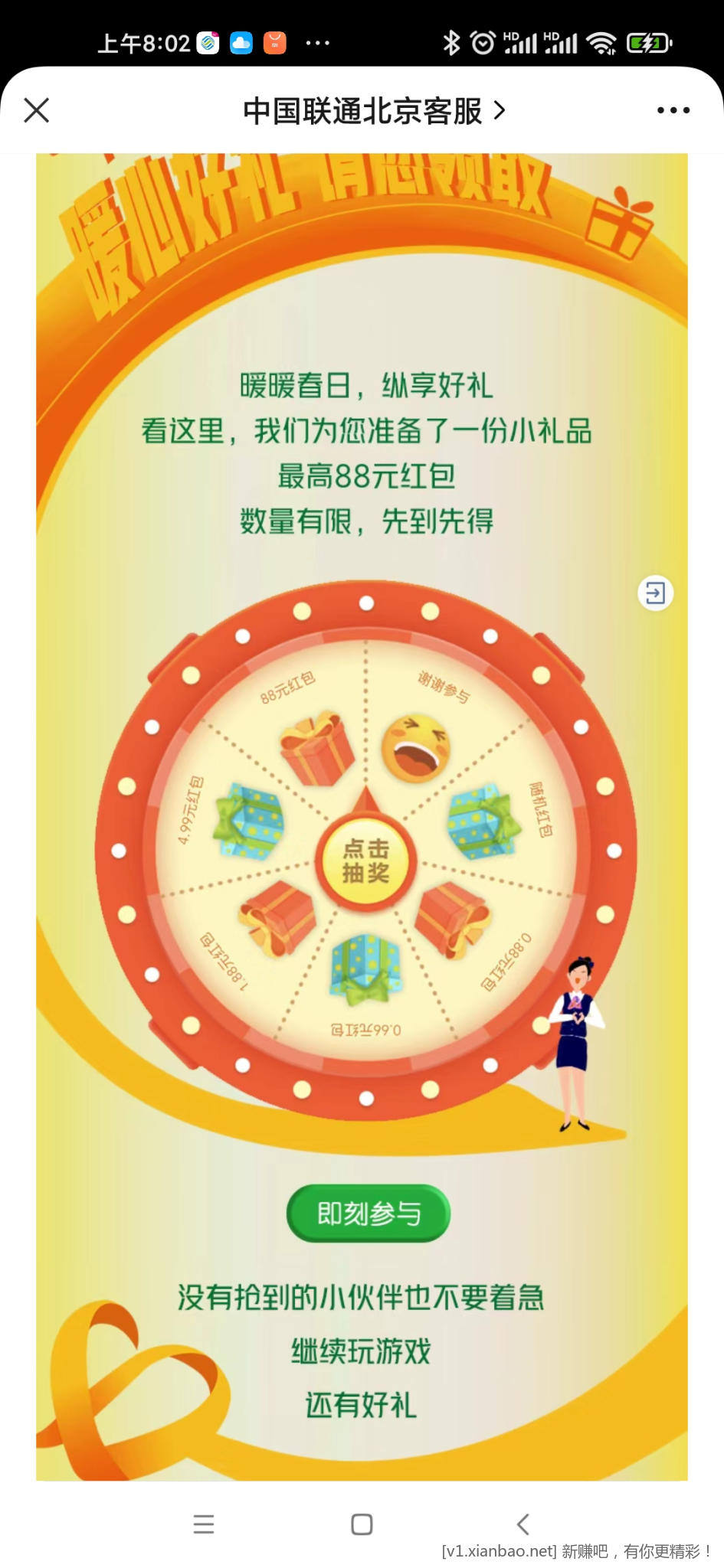
Task: Open the 中国联通北京客服 account title
Action: click(374, 111)
